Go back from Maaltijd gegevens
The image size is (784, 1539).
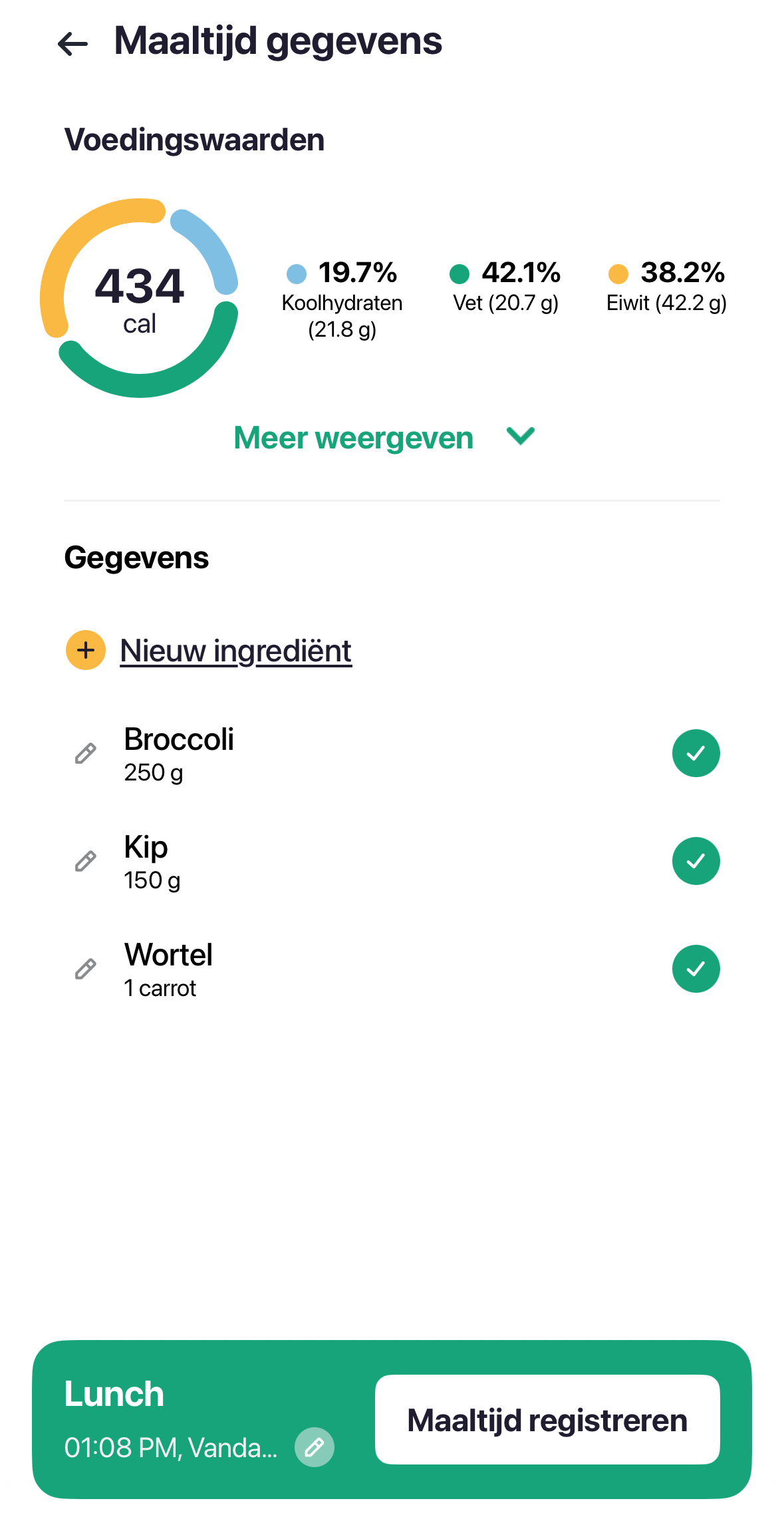click(73, 44)
